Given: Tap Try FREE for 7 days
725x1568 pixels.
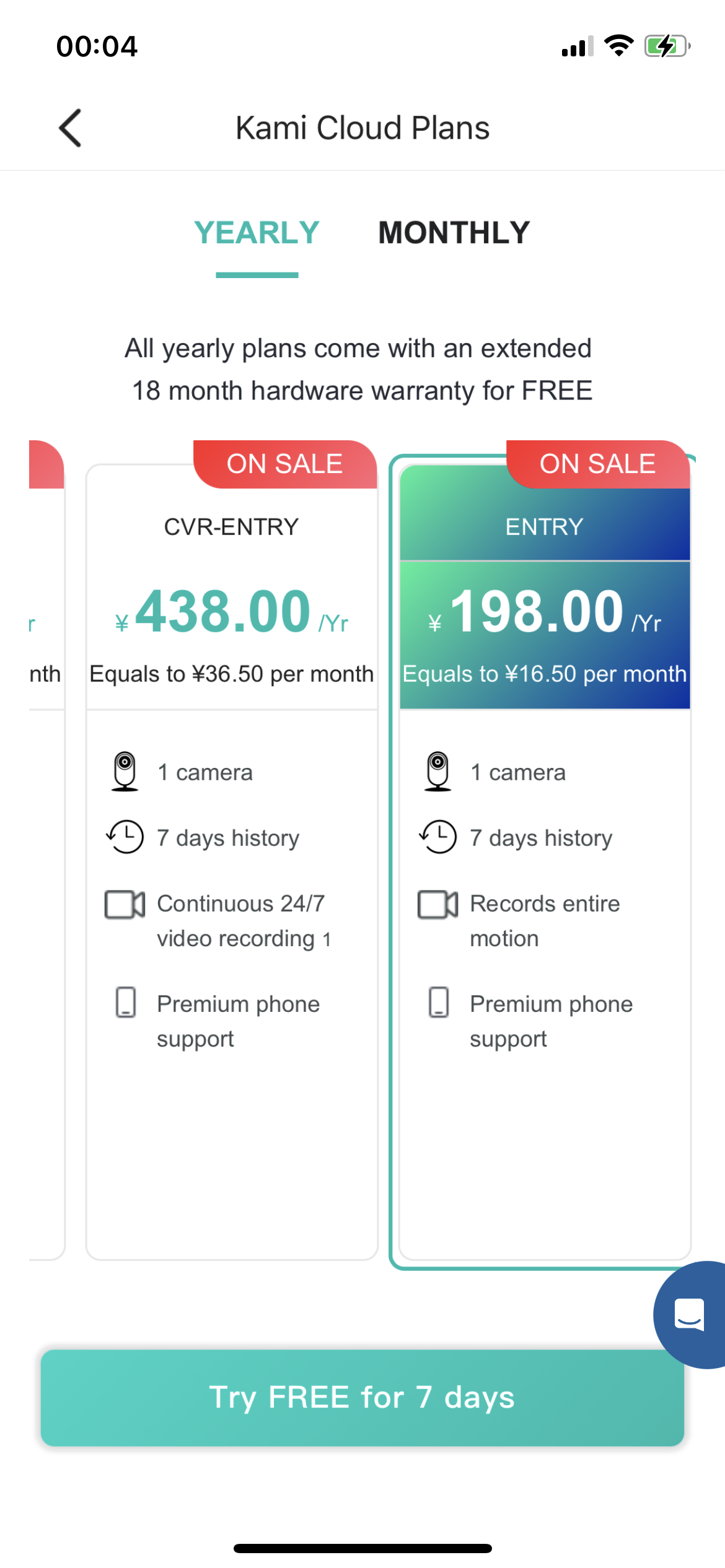Looking at the screenshot, I should pos(362,1398).
